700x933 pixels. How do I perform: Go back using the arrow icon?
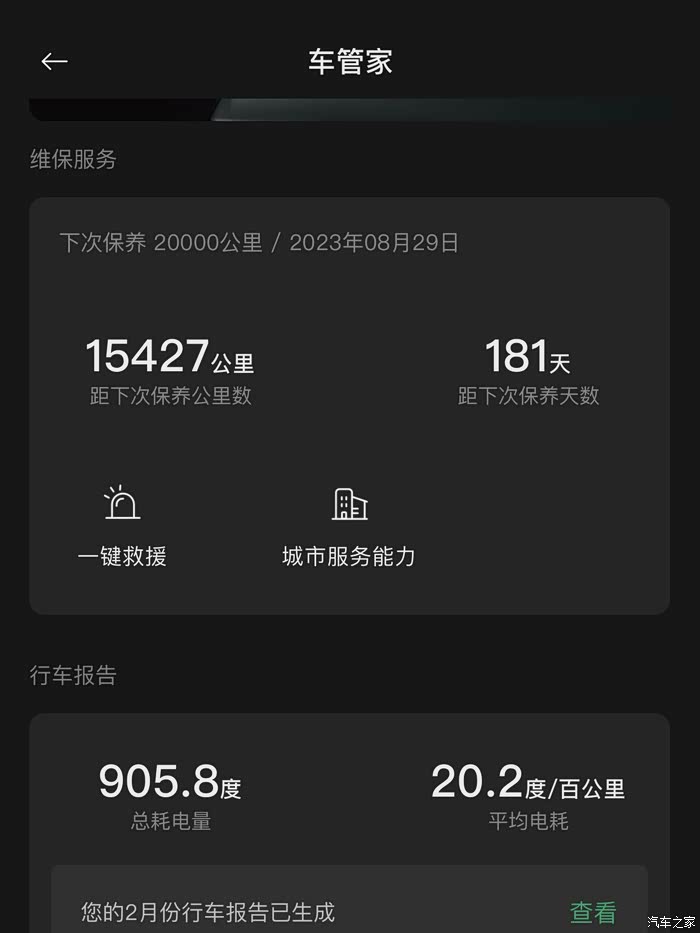pos(54,61)
